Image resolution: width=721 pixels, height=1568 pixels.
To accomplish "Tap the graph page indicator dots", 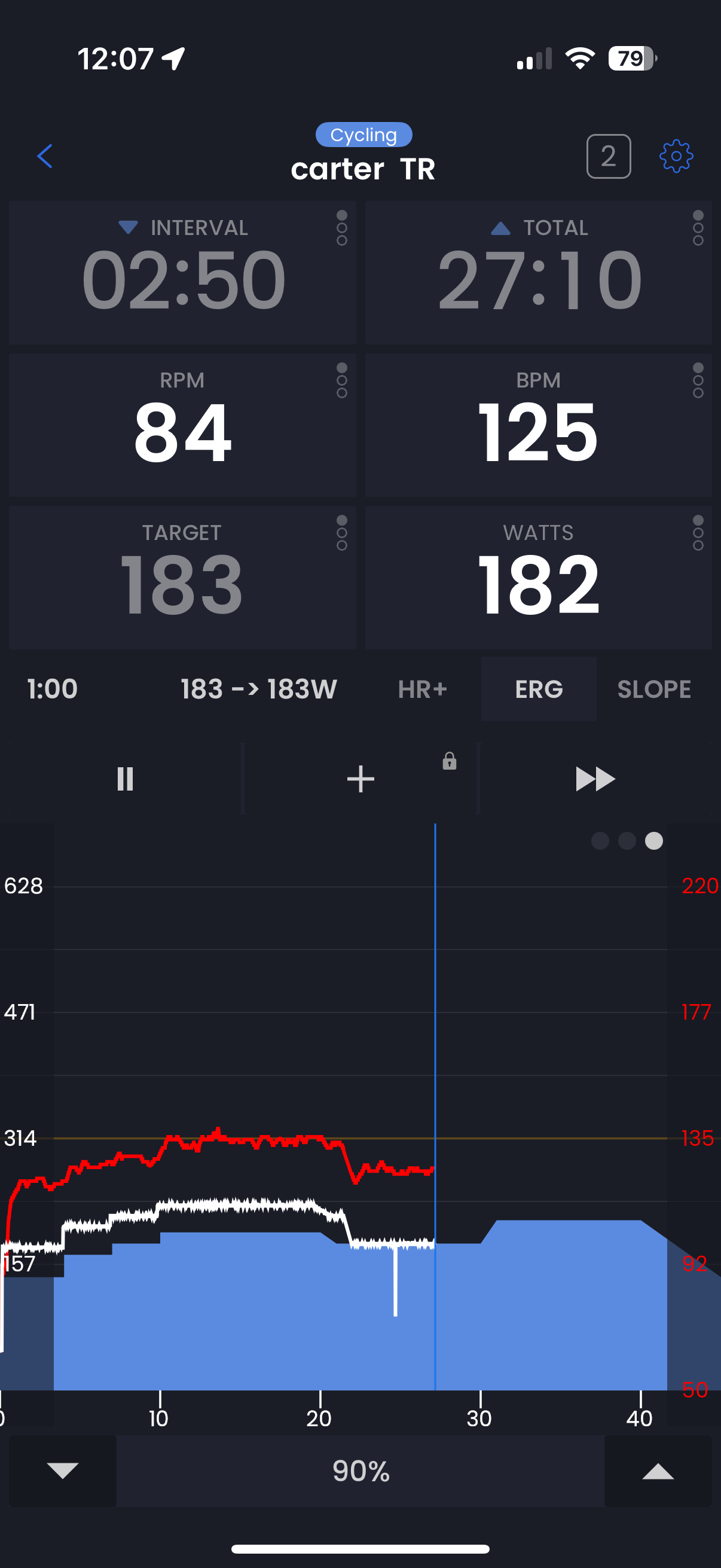I will coord(627,841).
